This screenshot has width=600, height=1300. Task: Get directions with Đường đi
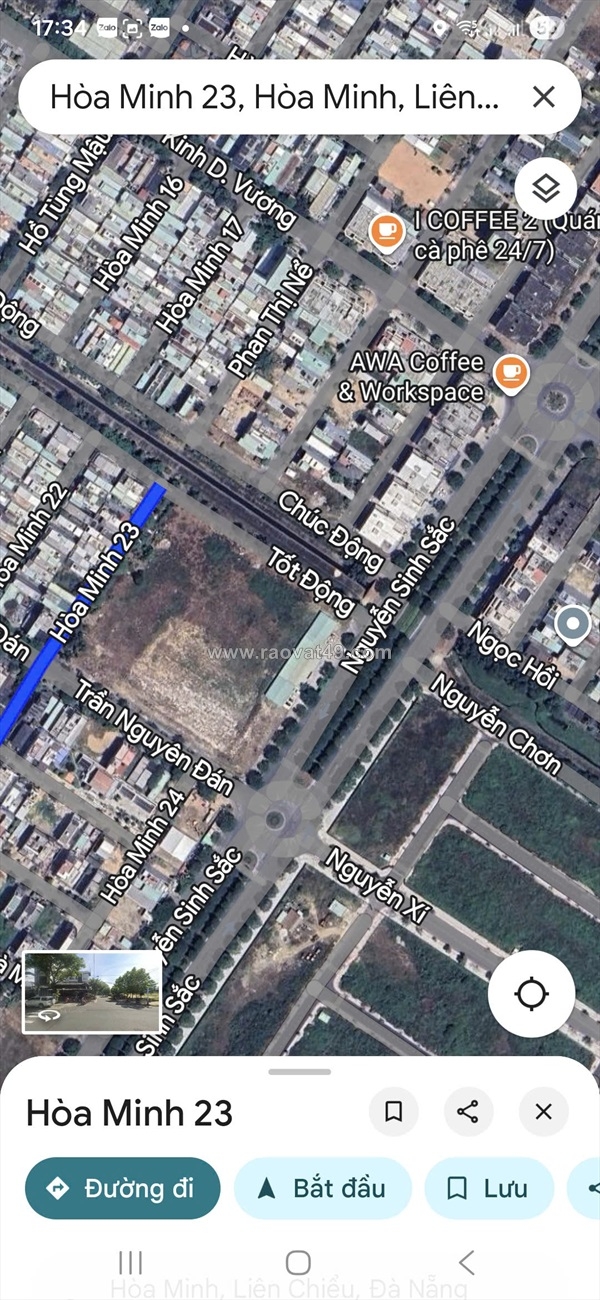coord(122,1188)
